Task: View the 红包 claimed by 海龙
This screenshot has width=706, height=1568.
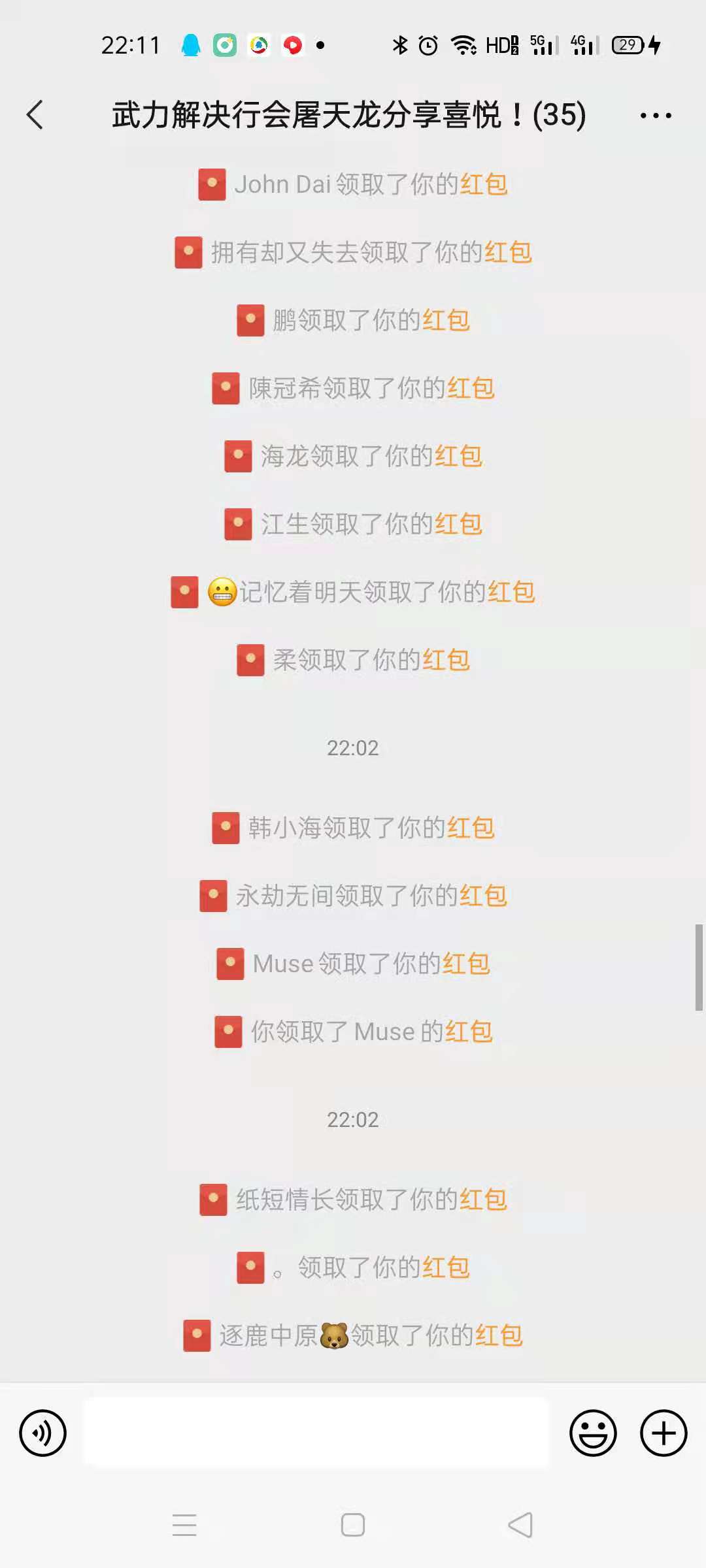Action: pyautogui.click(x=458, y=457)
